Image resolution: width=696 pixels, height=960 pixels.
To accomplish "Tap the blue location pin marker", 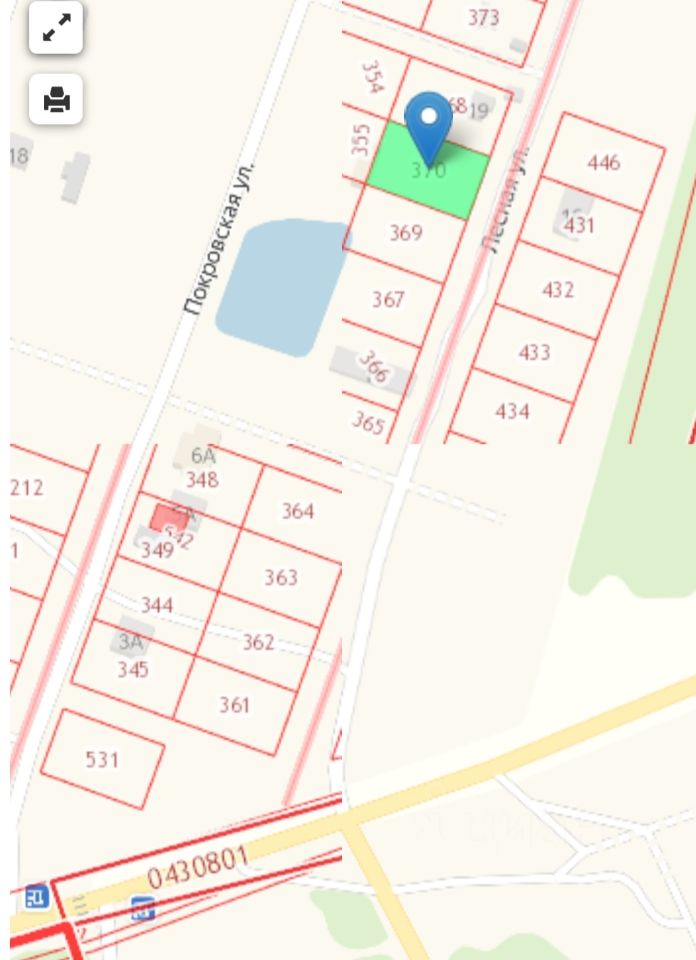I will [x=430, y=122].
